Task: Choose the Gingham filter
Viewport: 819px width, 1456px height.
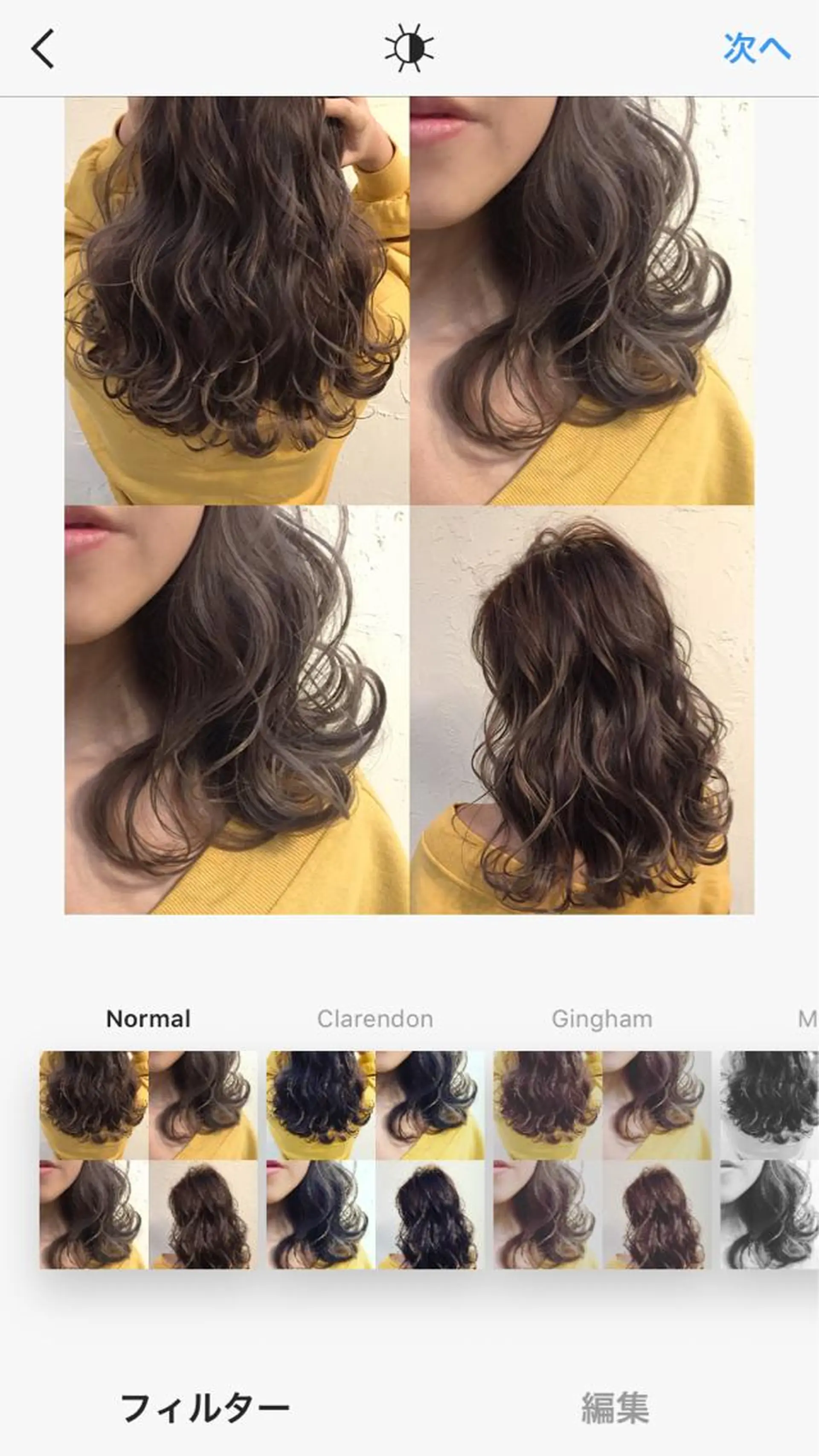Action: tap(602, 1160)
